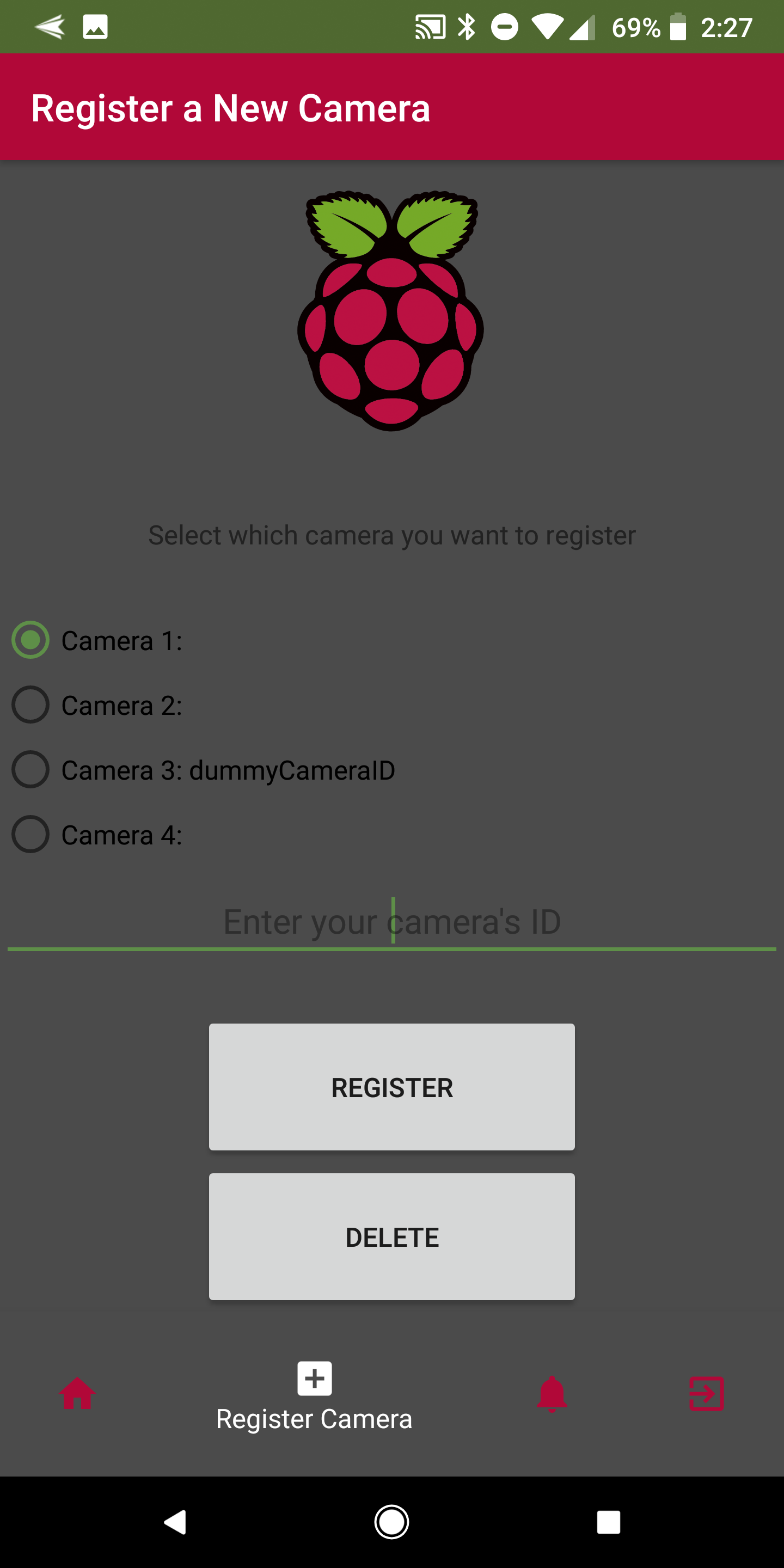Focus the camera's ID text field

391,922
